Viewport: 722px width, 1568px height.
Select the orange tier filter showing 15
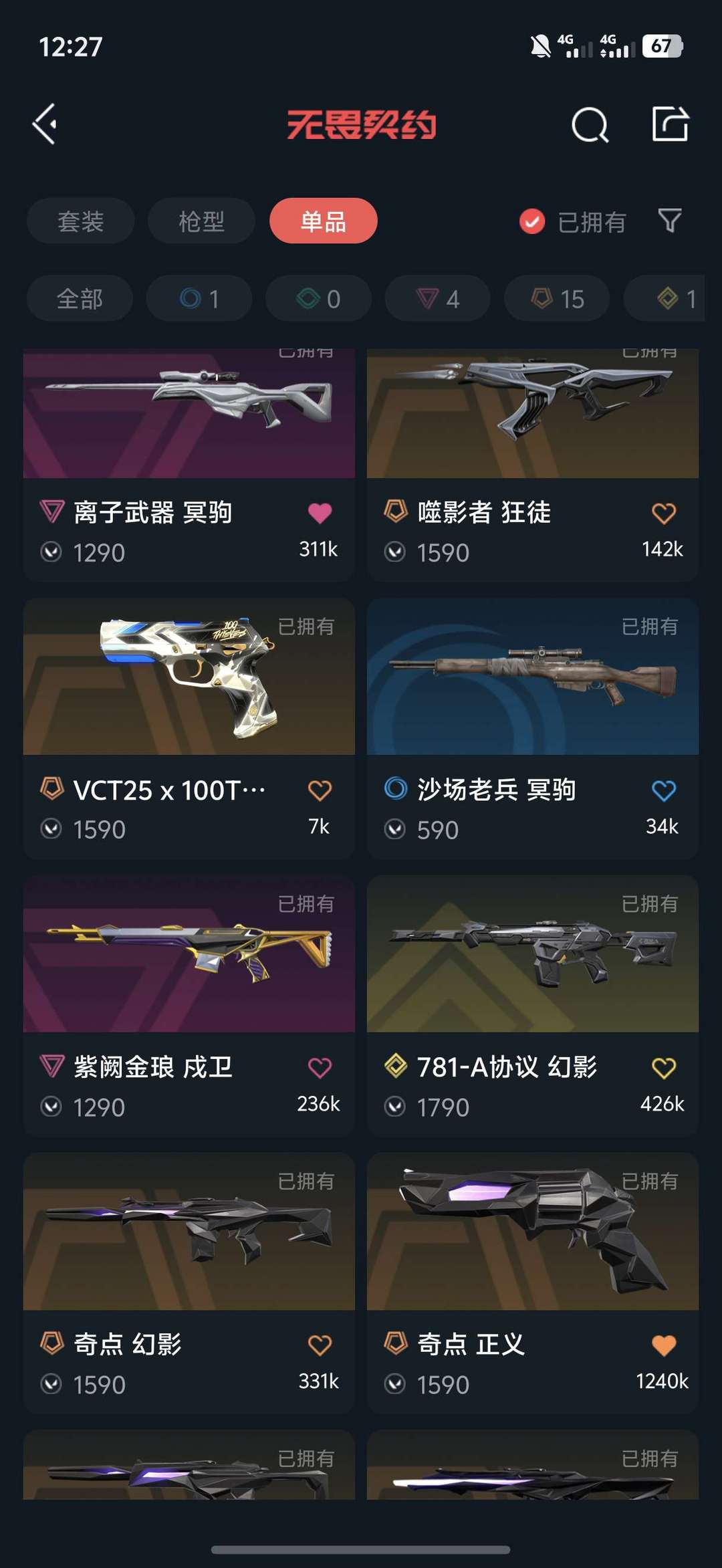click(x=556, y=298)
